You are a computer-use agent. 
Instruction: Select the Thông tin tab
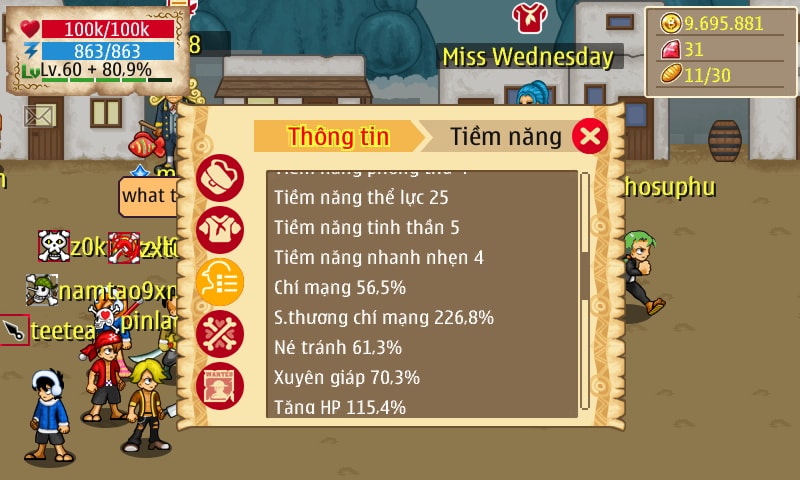(x=338, y=136)
